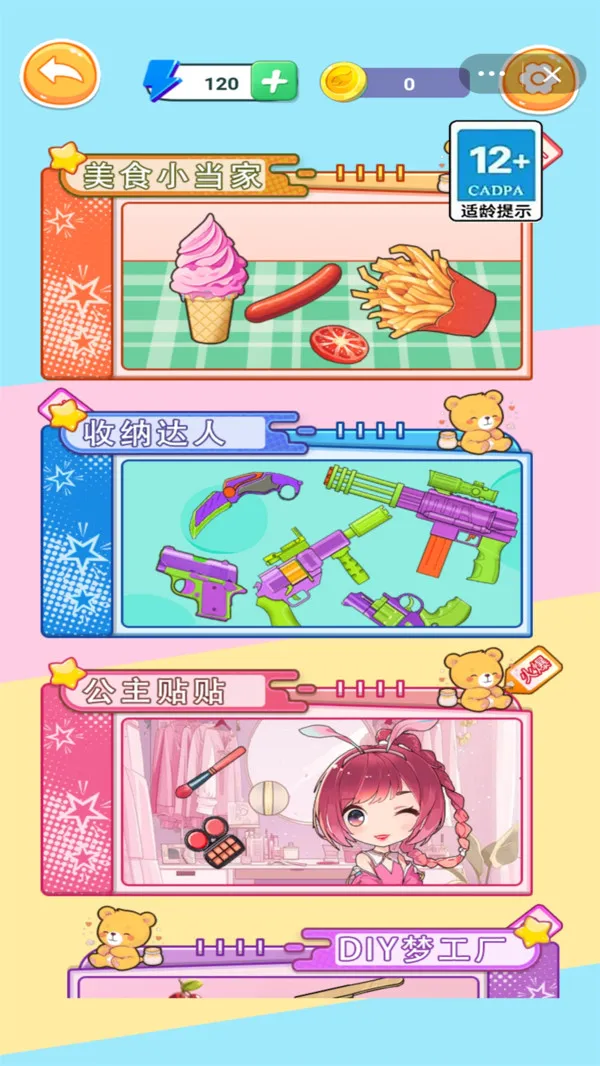Play the 公主贴贴 princess makeup game
600x1066 pixels.
322,802
